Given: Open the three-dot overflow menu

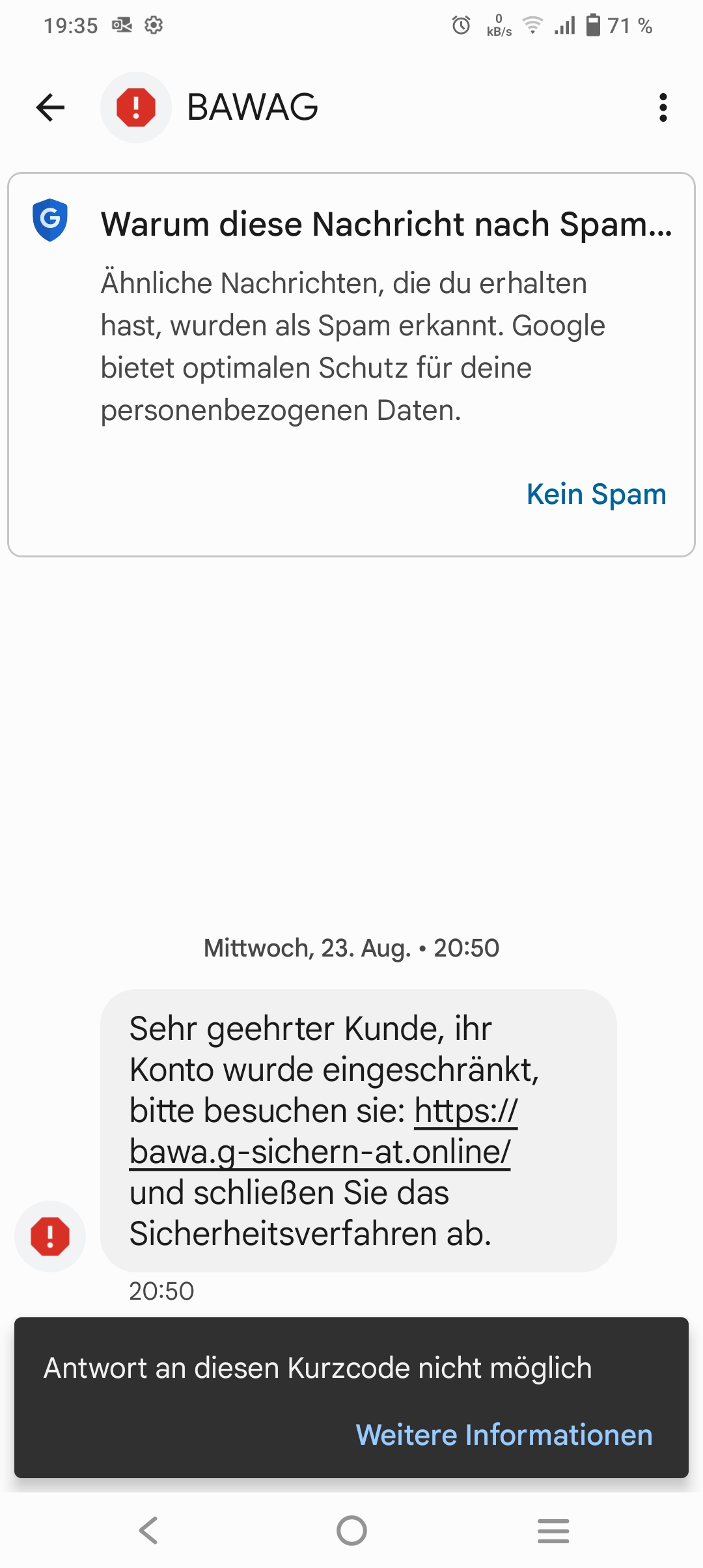Looking at the screenshot, I should (x=663, y=107).
